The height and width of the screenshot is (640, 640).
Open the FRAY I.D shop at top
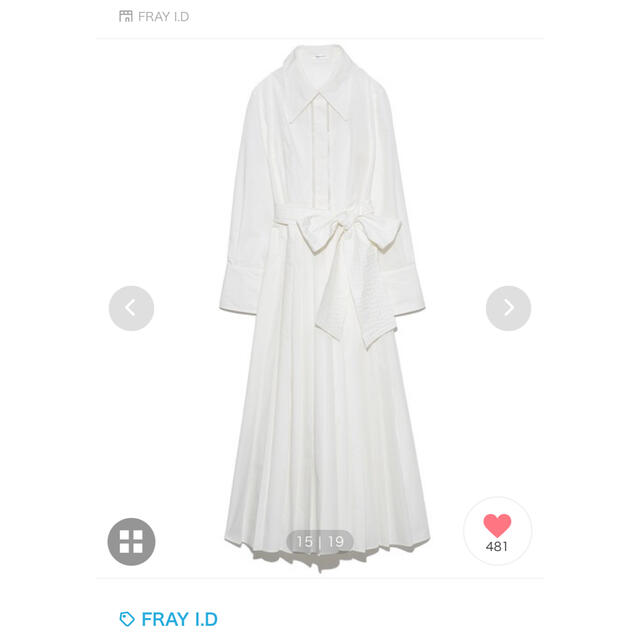coord(153,16)
